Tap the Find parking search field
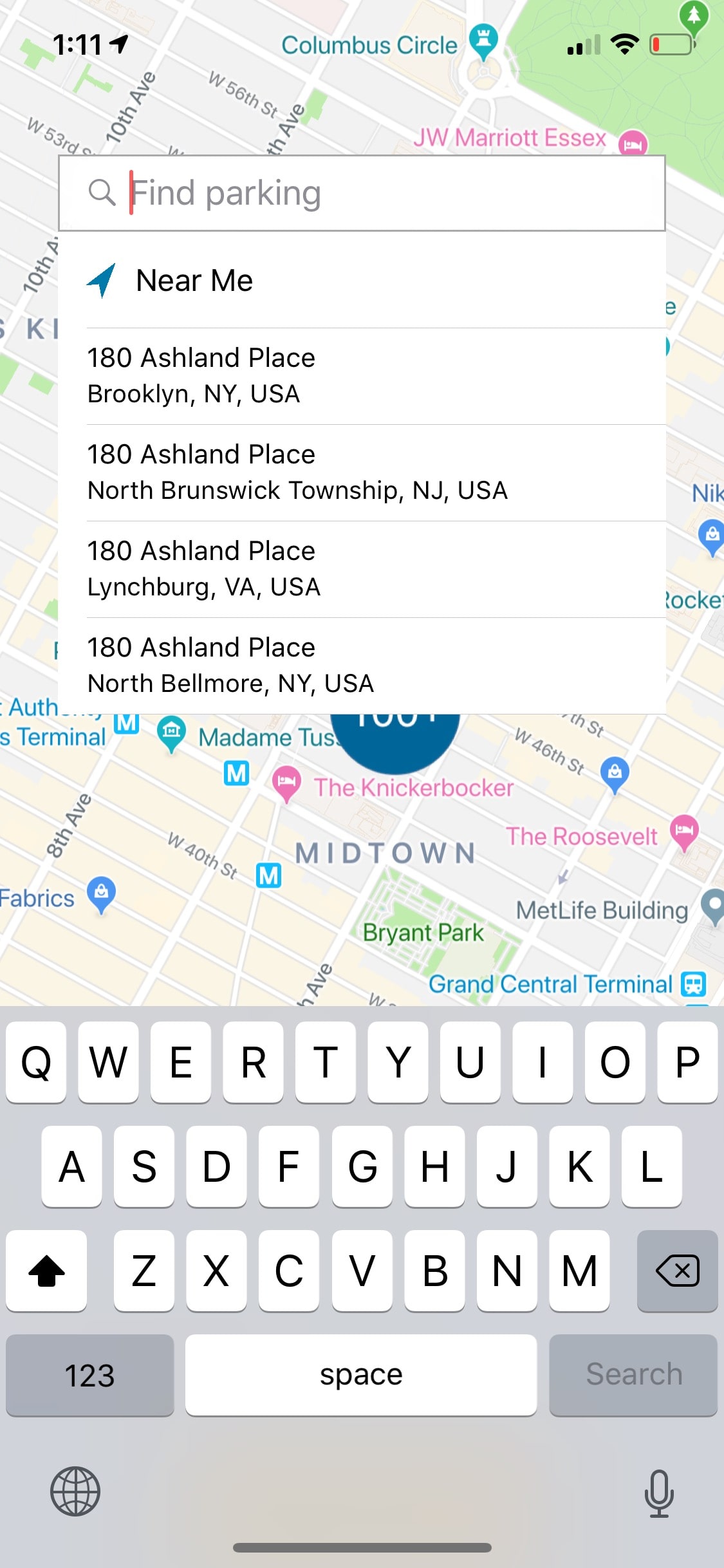The height and width of the screenshot is (1568, 724). (386, 193)
